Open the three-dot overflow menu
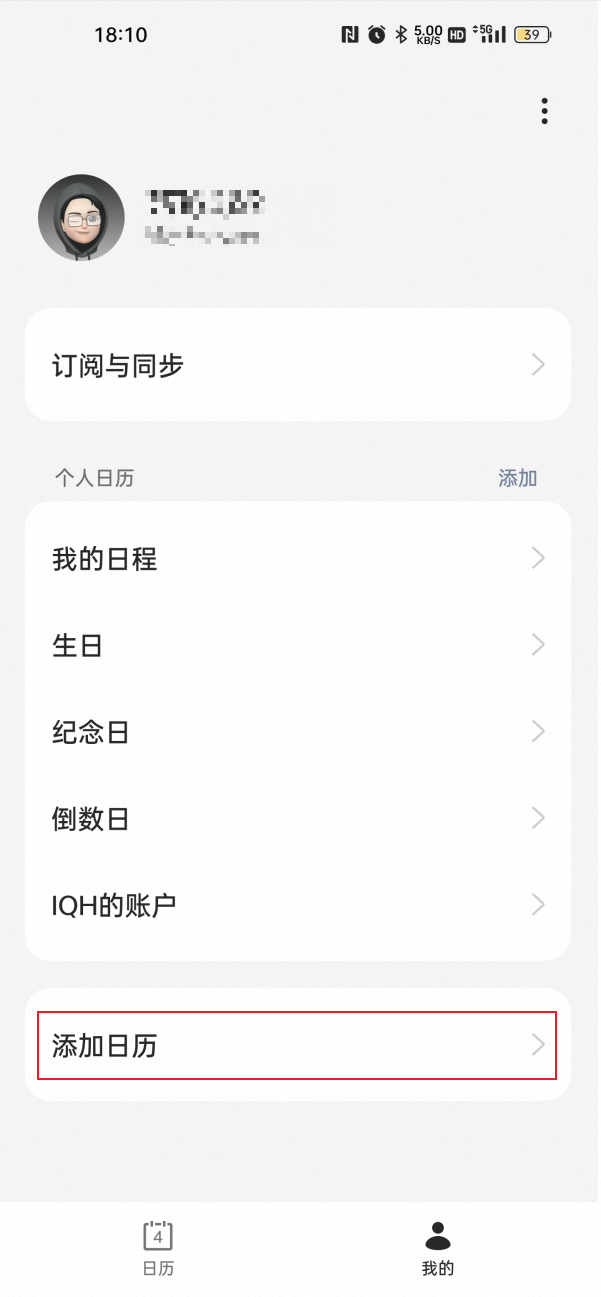The width and height of the screenshot is (601, 1297). coord(544,111)
